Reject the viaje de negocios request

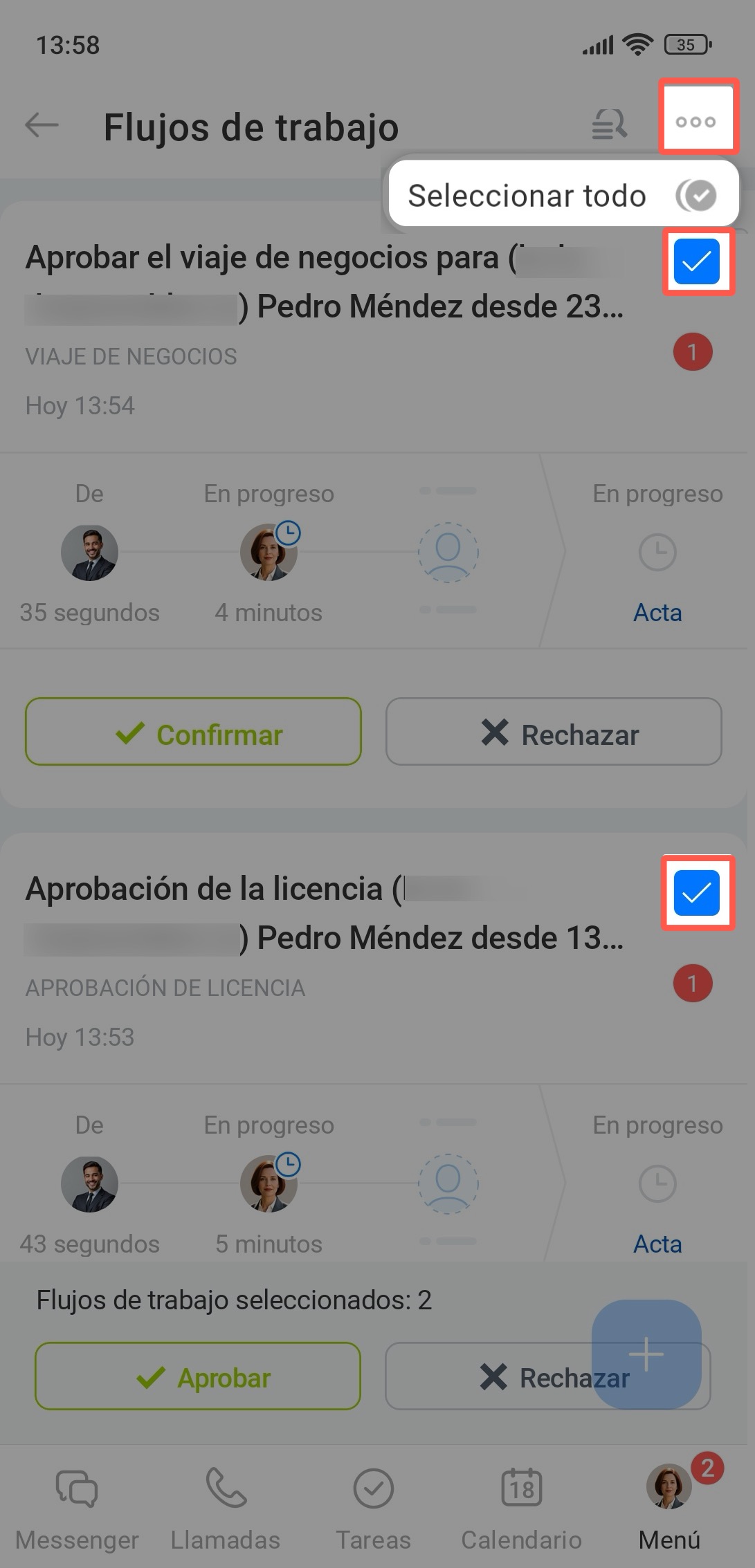(554, 732)
